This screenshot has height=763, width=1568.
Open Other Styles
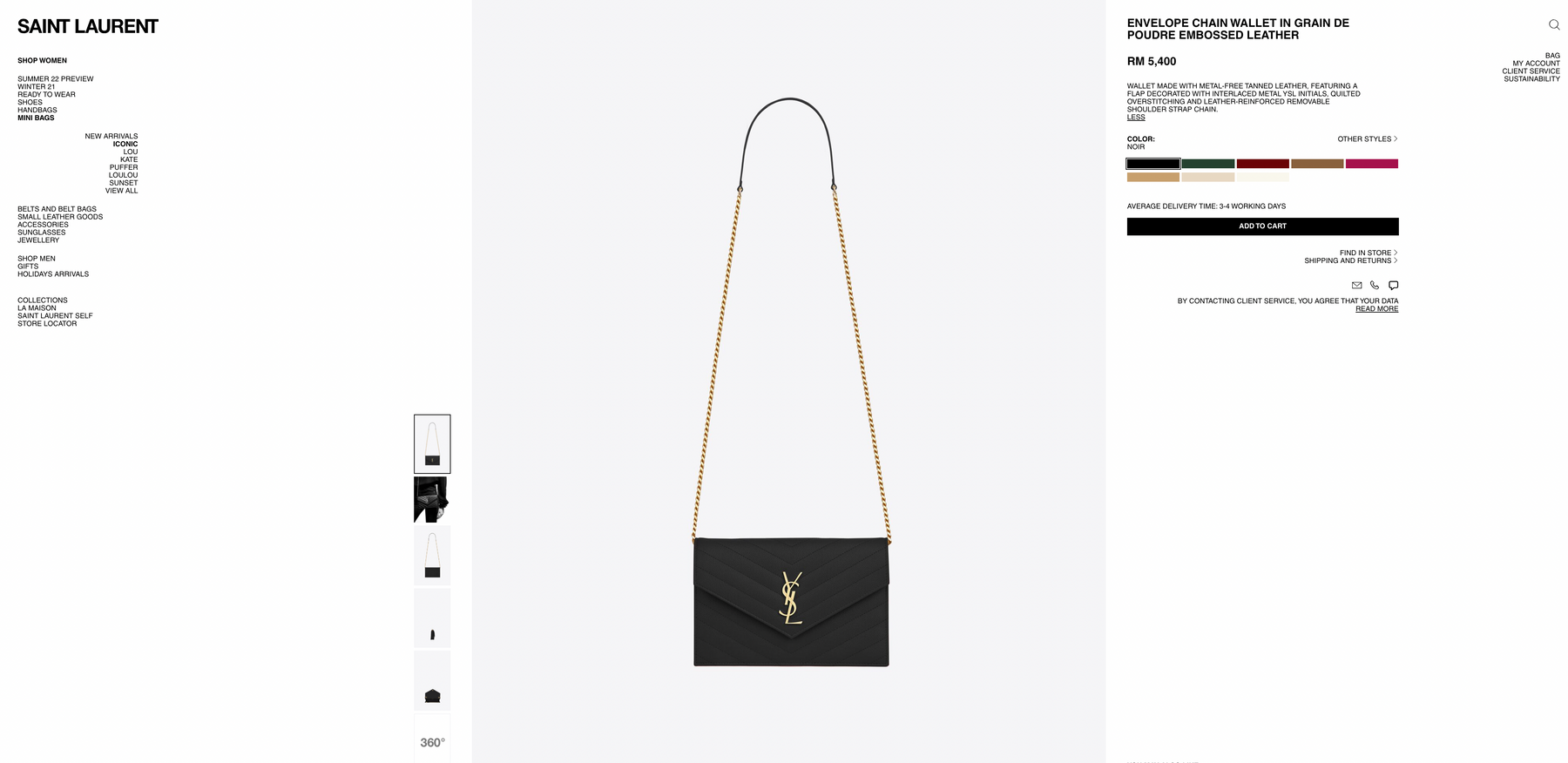tap(1367, 139)
